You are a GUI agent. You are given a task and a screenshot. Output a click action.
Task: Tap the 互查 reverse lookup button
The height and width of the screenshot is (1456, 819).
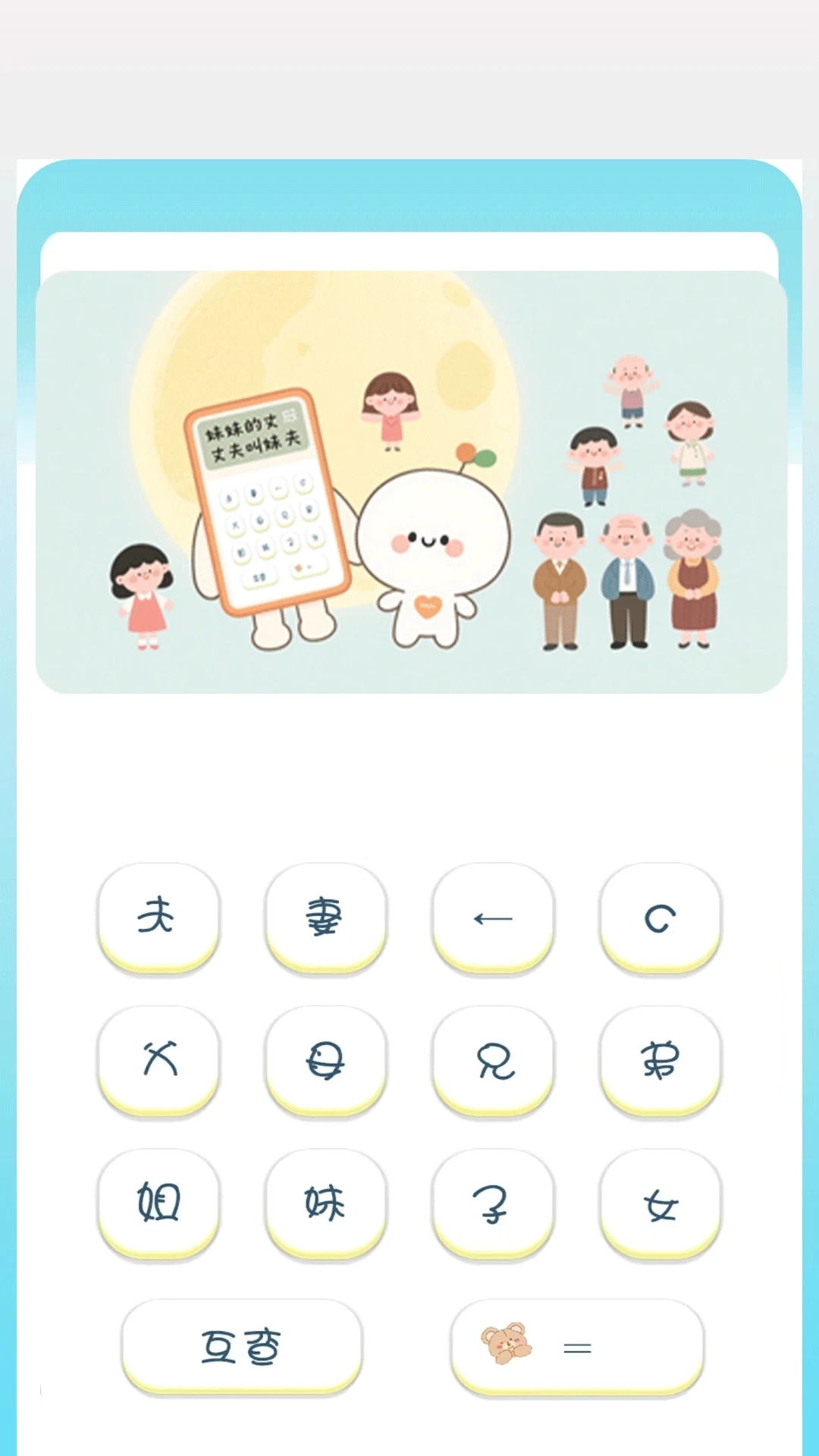[242, 1346]
